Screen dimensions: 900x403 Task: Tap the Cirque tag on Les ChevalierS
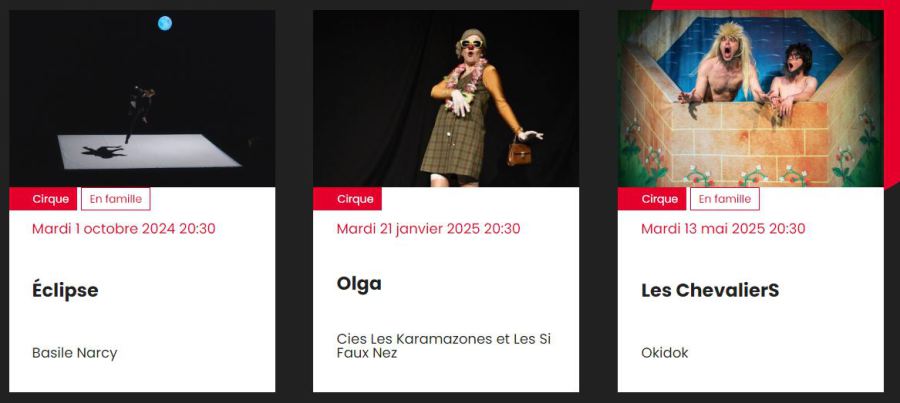660,199
